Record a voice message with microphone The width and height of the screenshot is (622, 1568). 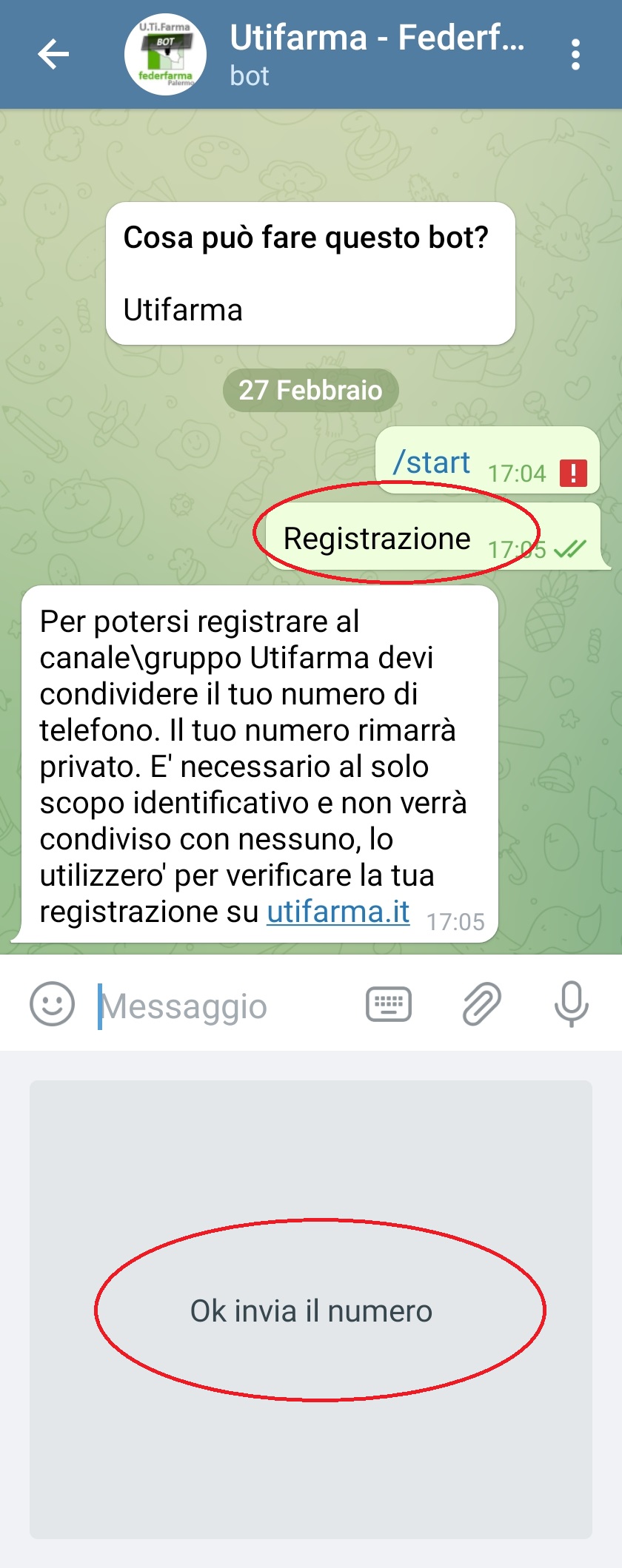(571, 1004)
